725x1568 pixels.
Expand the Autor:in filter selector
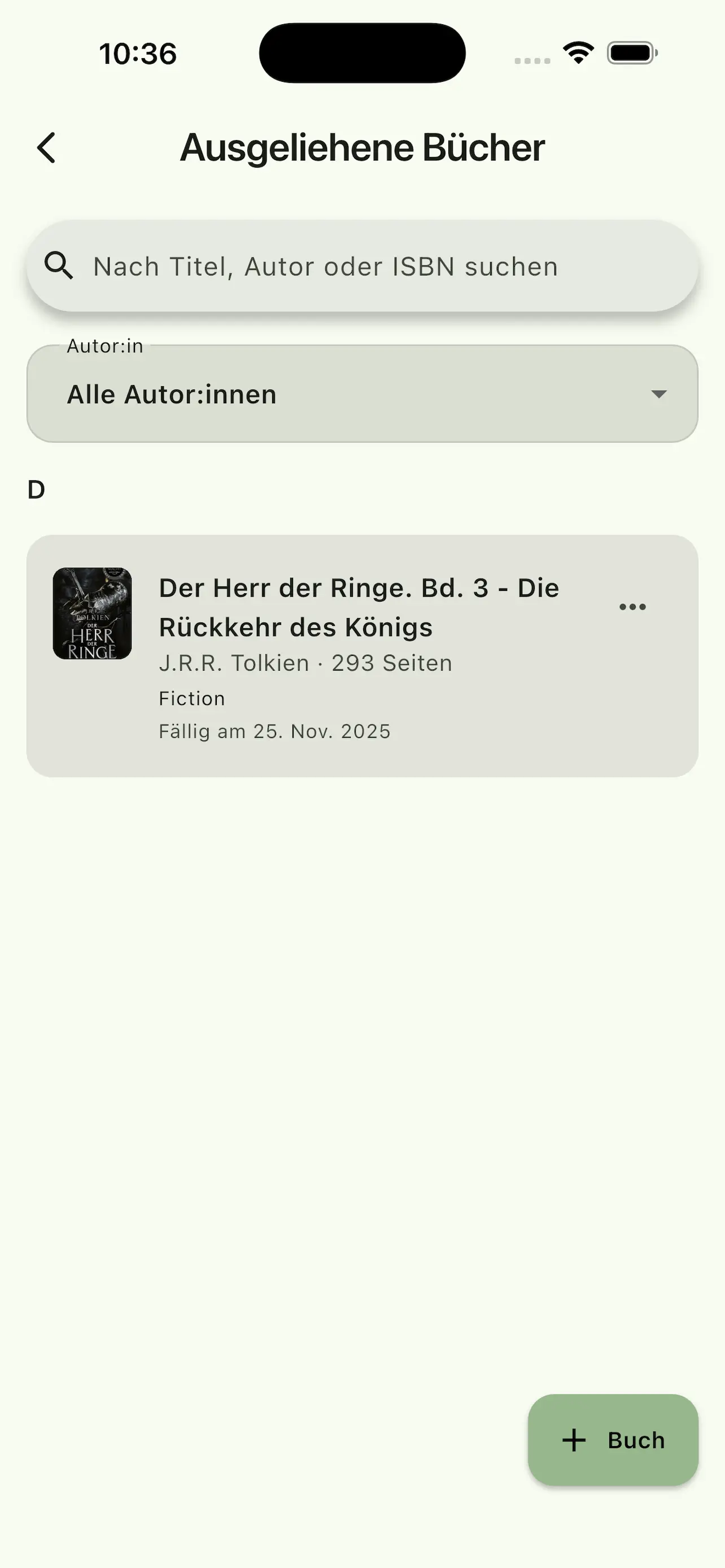[361, 395]
